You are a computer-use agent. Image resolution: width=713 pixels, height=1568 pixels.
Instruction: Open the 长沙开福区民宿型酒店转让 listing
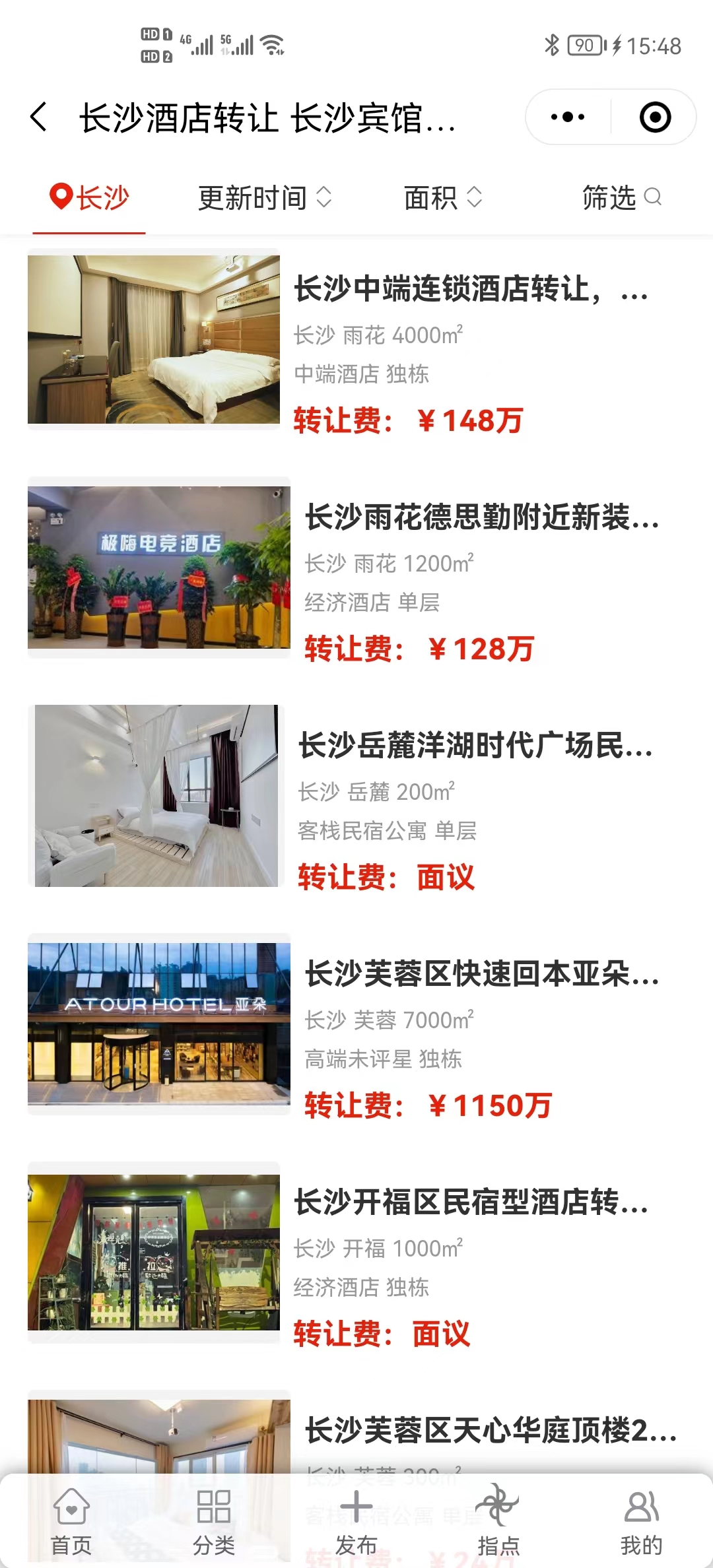(471, 1202)
